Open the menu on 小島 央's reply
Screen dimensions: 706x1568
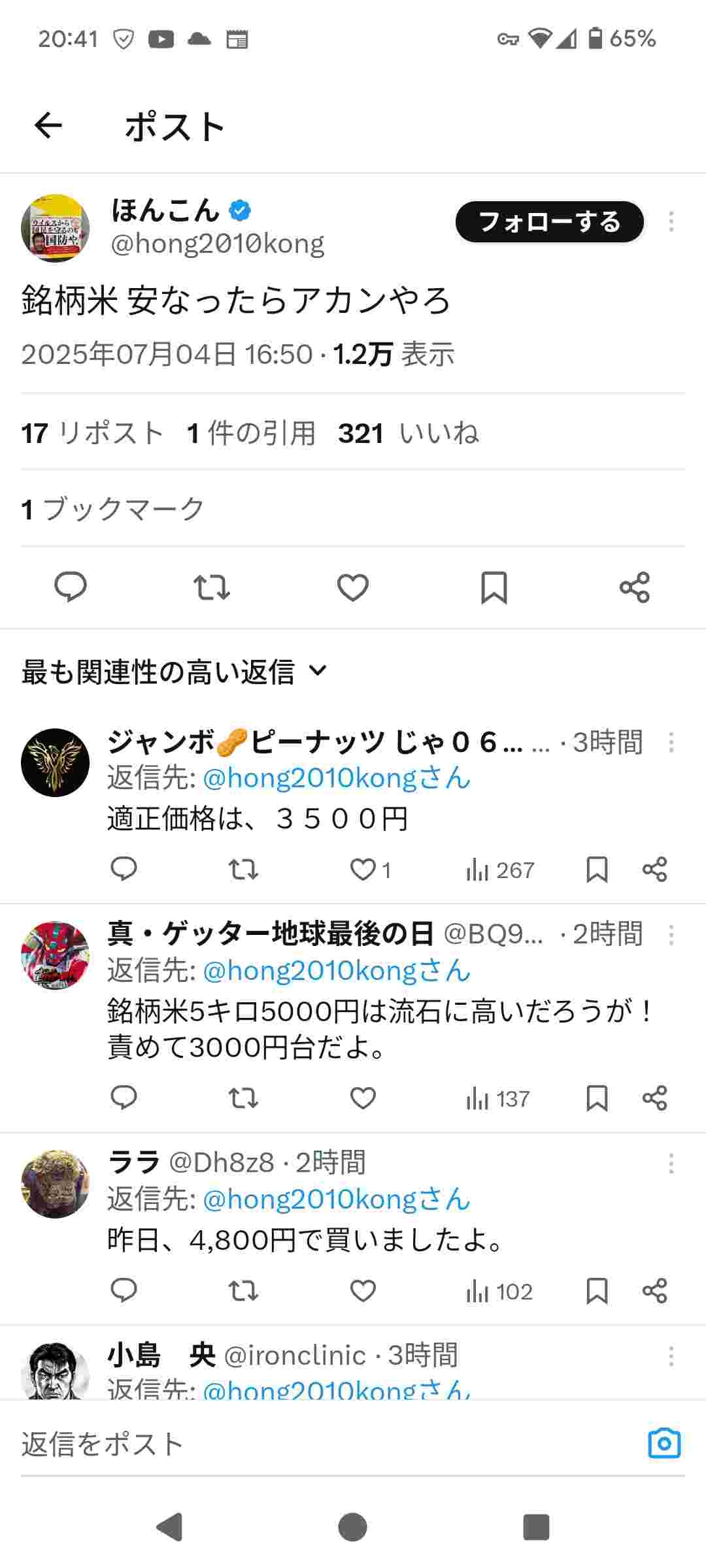(x=671, y=1356)
